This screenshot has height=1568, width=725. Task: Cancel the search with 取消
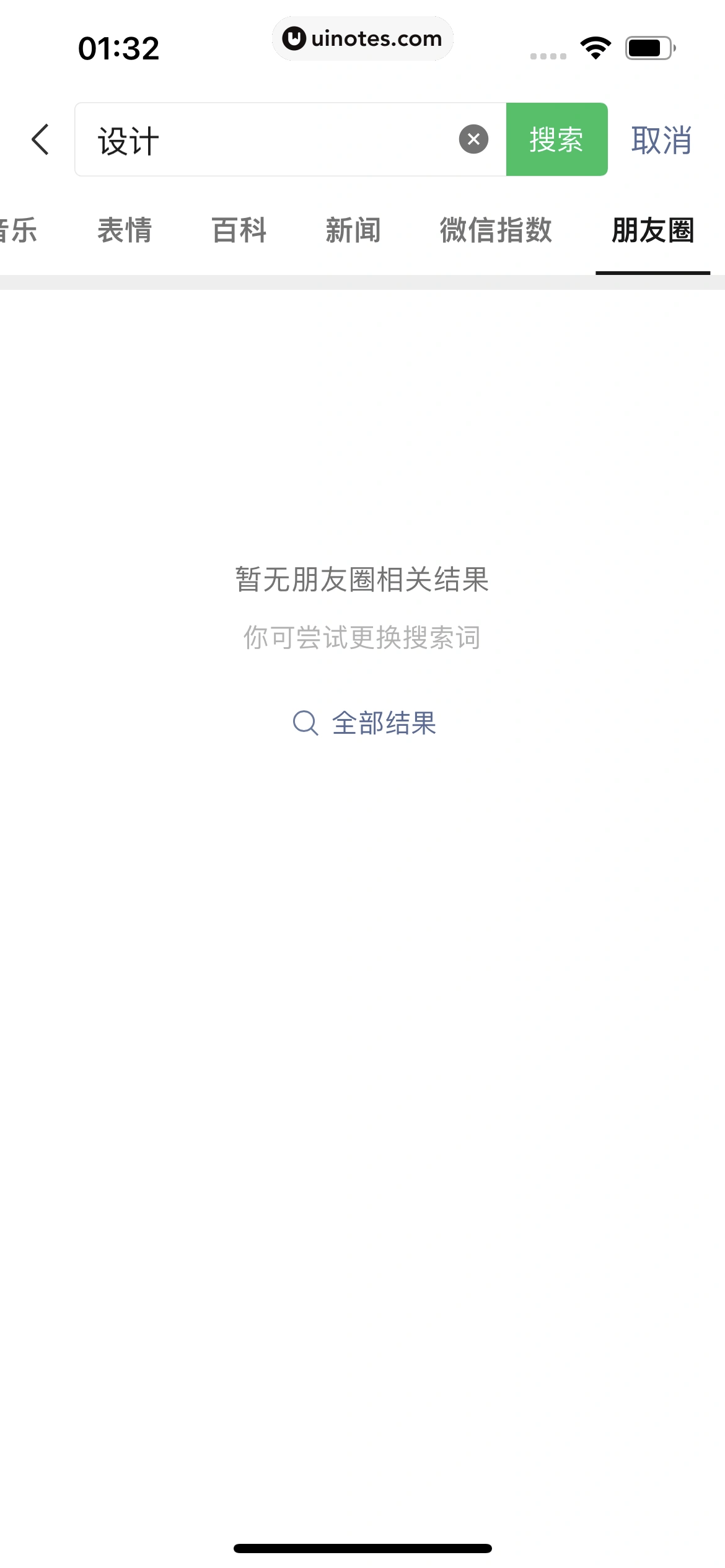click(x=661, y=141)
